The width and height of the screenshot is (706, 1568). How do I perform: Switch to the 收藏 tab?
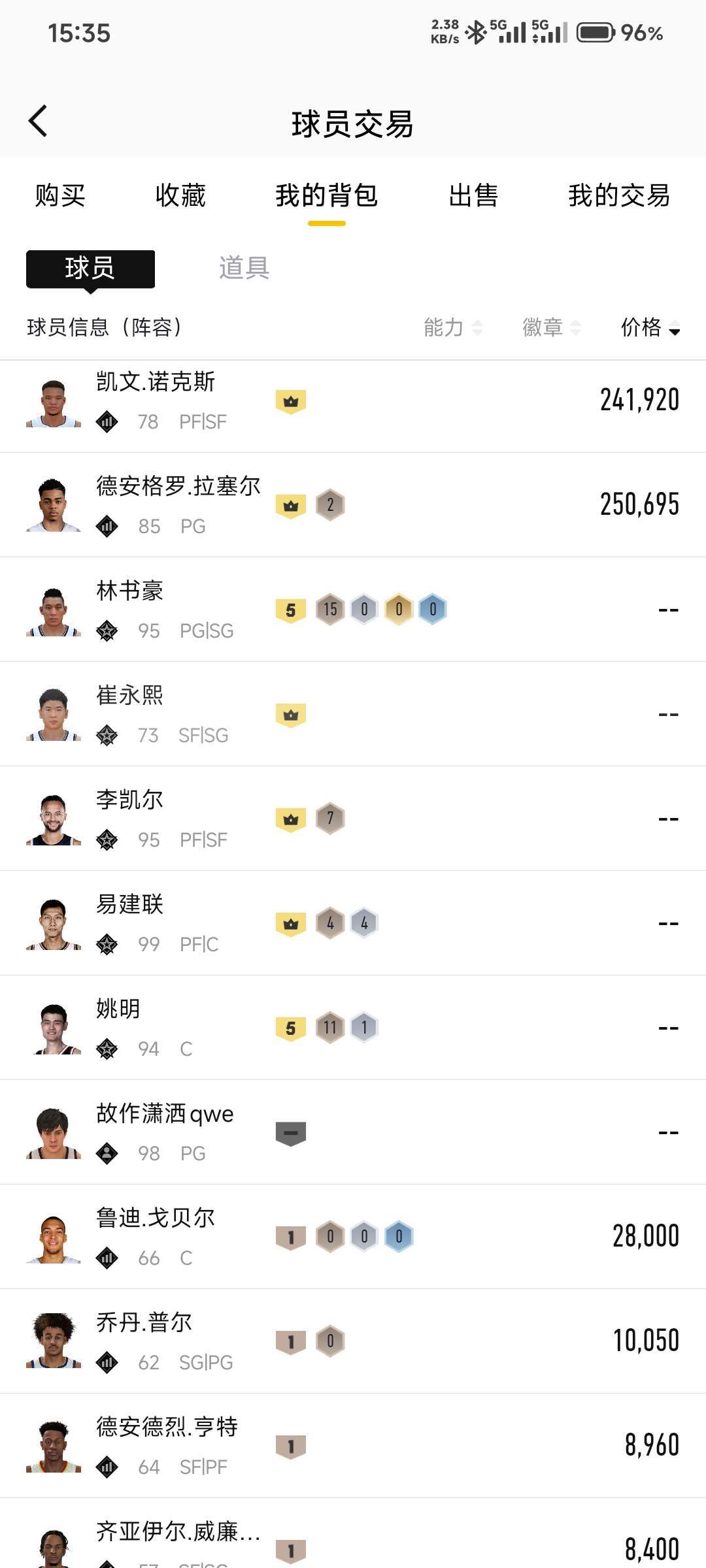pos(181,196)
